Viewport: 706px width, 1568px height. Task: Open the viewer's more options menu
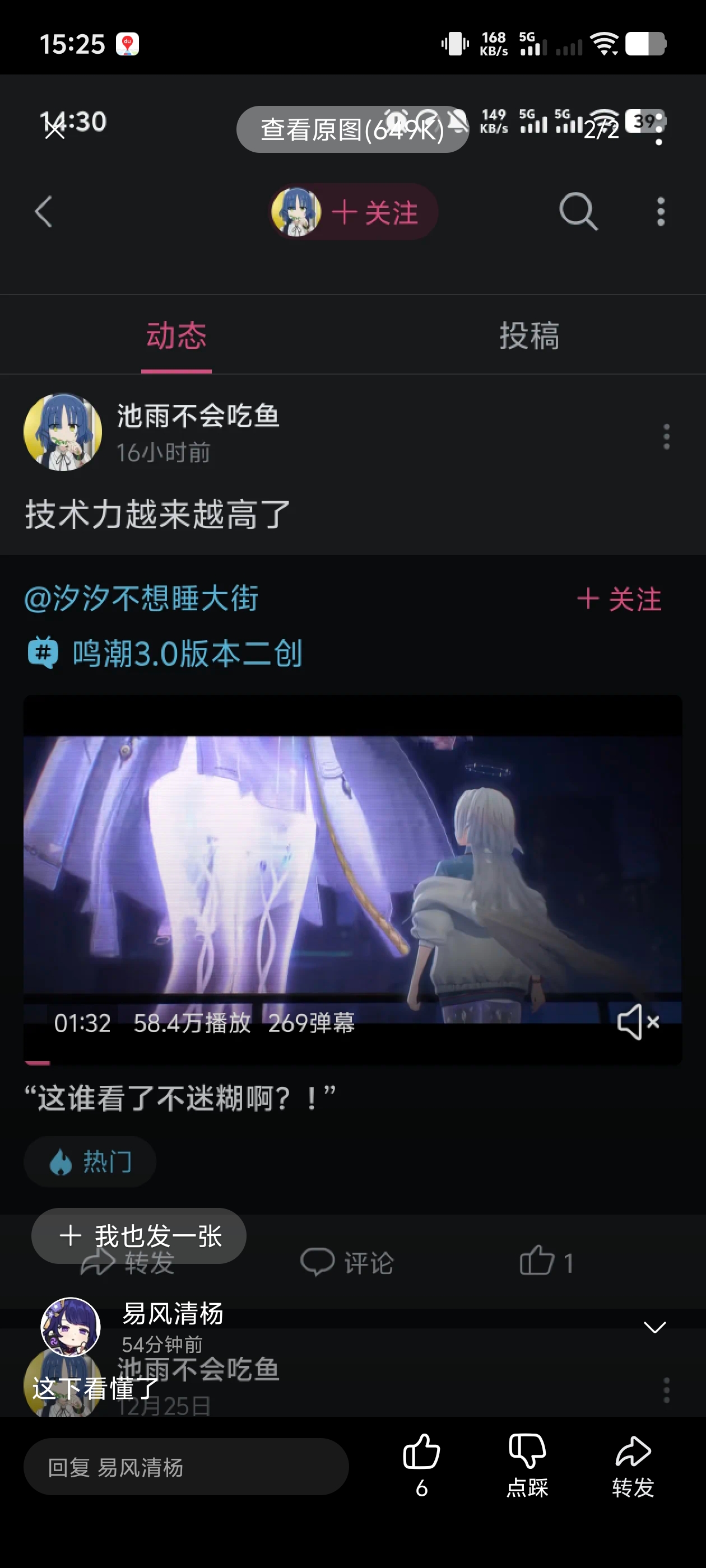pos(658,129)
